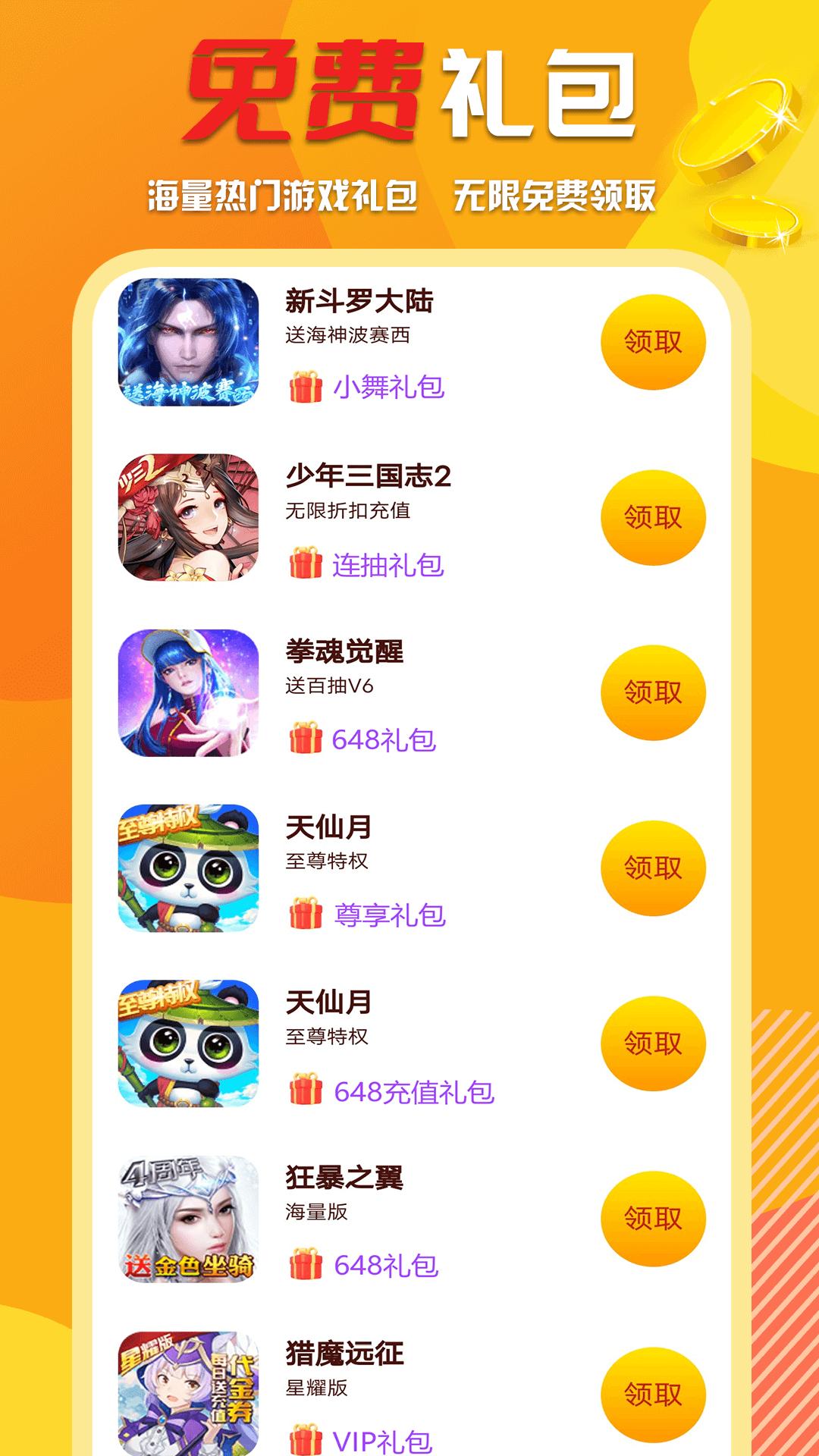819x1456 pixels.
Task: Open the 尊享礼包 link under 天仙月
Action: pyautogui.click(x=391, y=916)
